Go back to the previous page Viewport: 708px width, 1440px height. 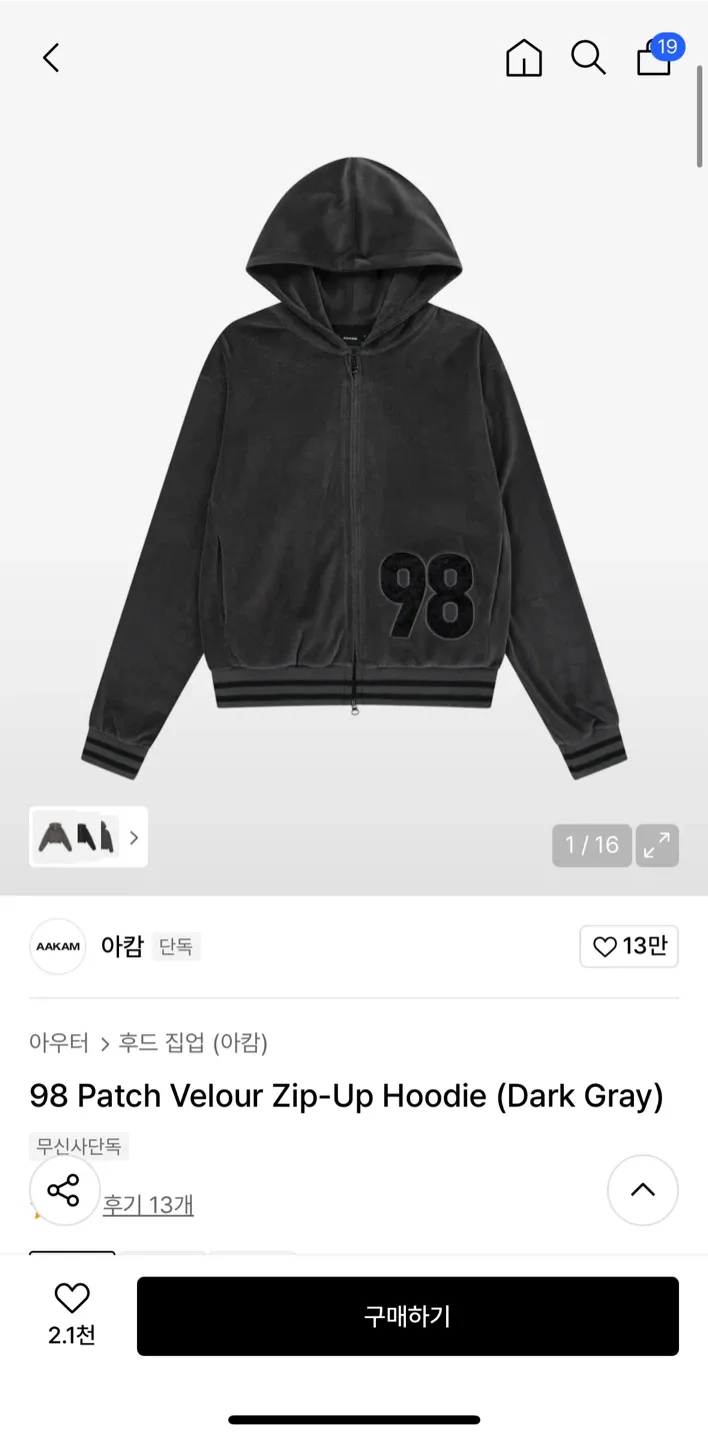pyautogui.click(x=52, y=58)
